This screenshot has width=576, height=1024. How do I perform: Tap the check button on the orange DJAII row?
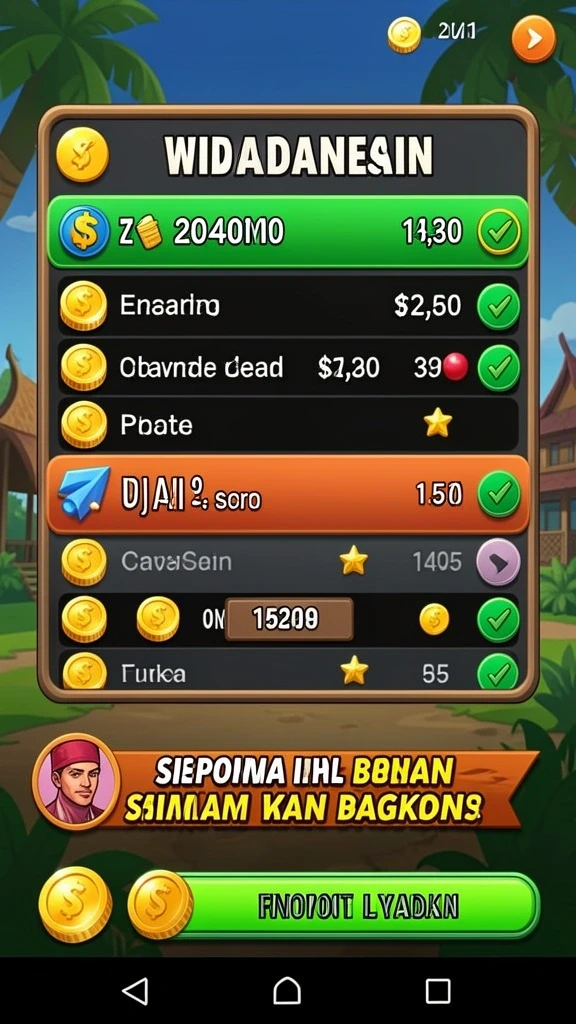tap(498, 494)
